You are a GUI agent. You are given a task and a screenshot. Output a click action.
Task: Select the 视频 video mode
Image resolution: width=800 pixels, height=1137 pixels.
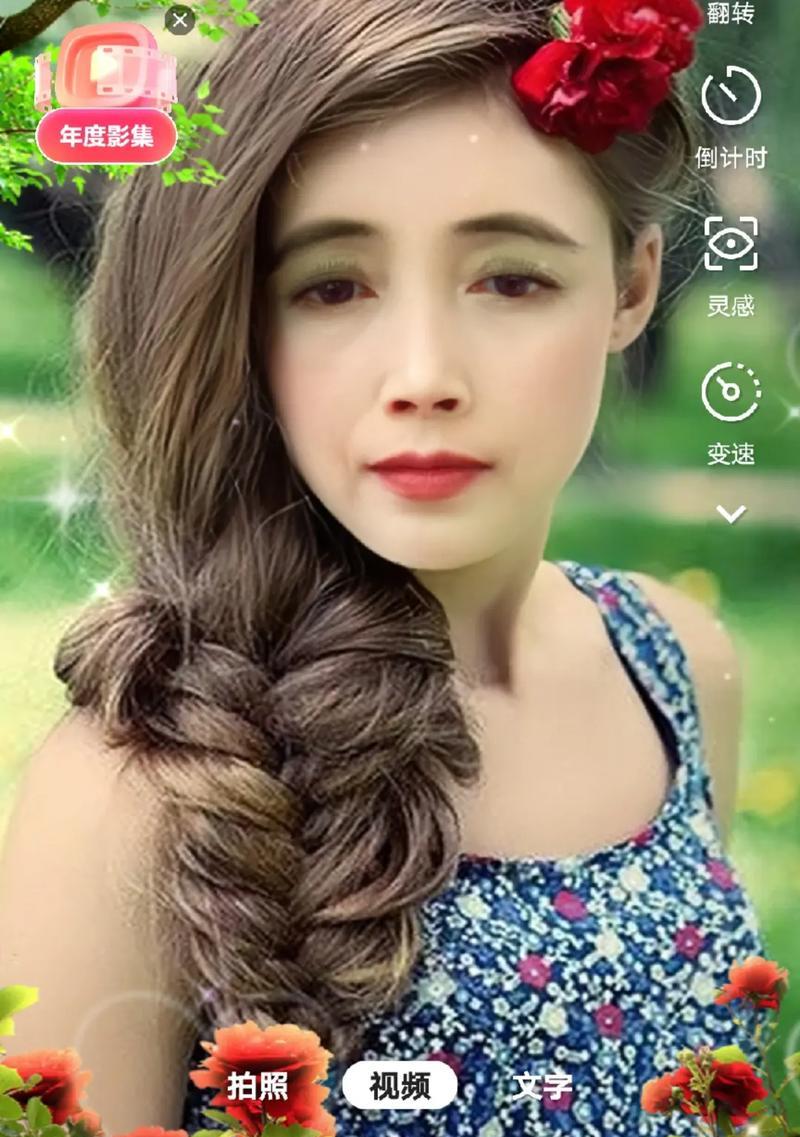[x=399, y=1086]
